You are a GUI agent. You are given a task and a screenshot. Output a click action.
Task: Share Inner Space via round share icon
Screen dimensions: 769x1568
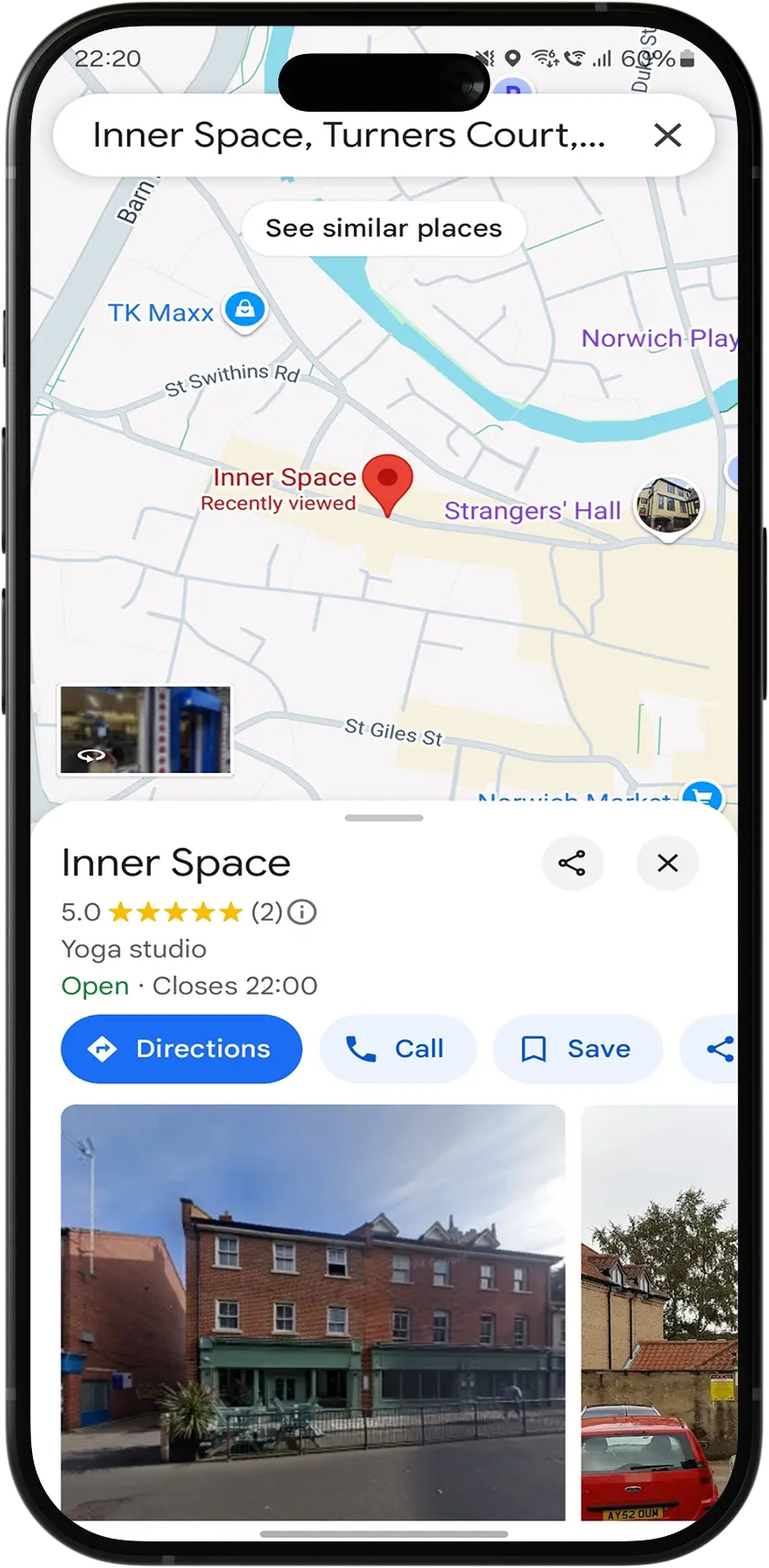(572, 863)
